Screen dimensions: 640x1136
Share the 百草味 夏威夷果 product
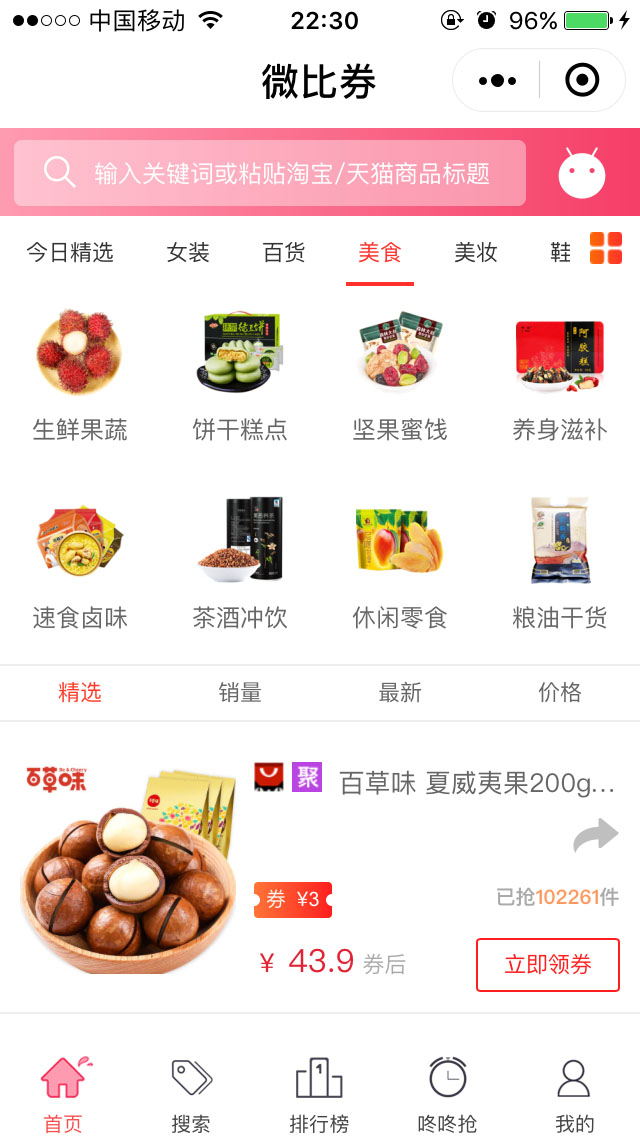pos(596,836)
